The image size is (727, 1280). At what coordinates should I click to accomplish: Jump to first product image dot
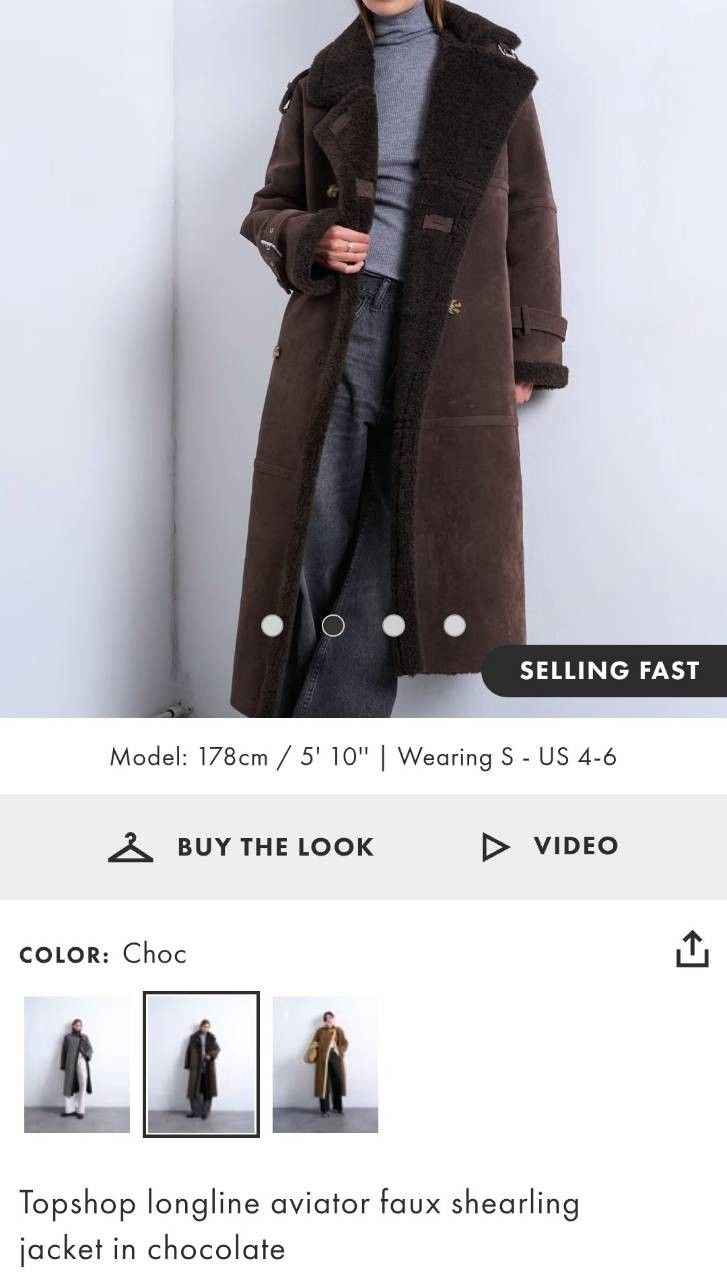click(272, 625)
